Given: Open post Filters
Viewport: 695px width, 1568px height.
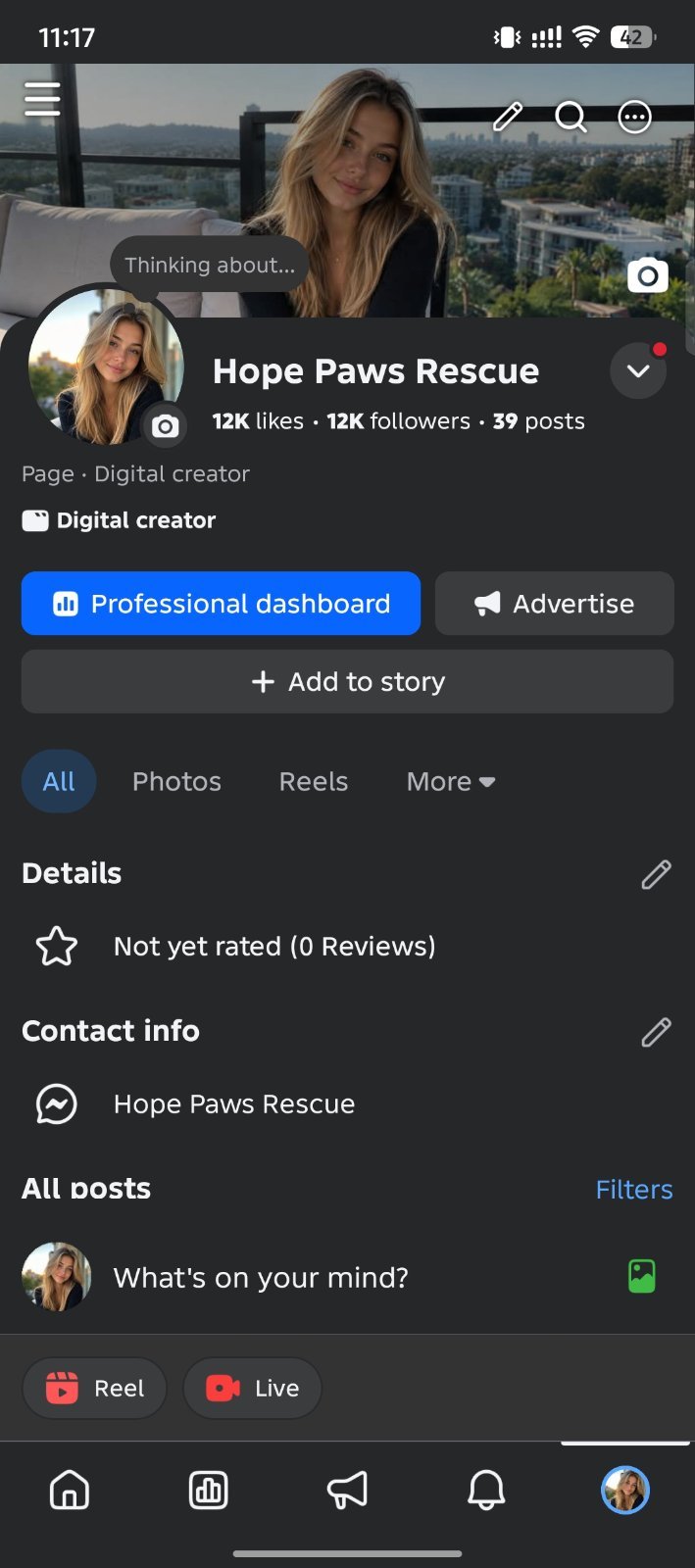Looking at the screenshot, I should [x=634, y=1189].
